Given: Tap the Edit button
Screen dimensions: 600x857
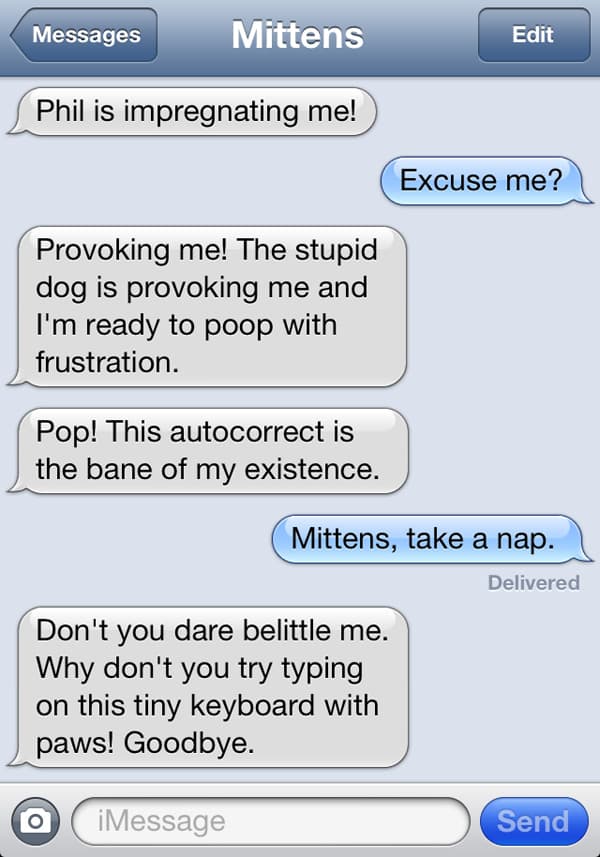Looking at the screenshot, I should [532, 35].
